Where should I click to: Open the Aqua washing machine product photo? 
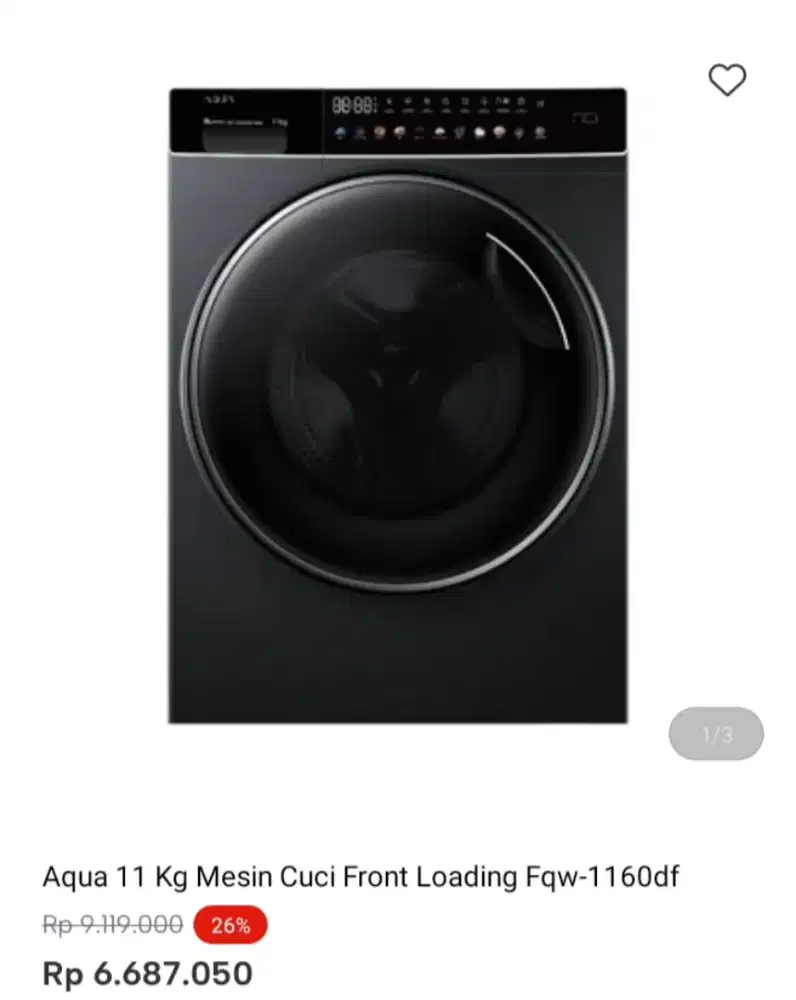pyautogui.click(x=397, y=405)
